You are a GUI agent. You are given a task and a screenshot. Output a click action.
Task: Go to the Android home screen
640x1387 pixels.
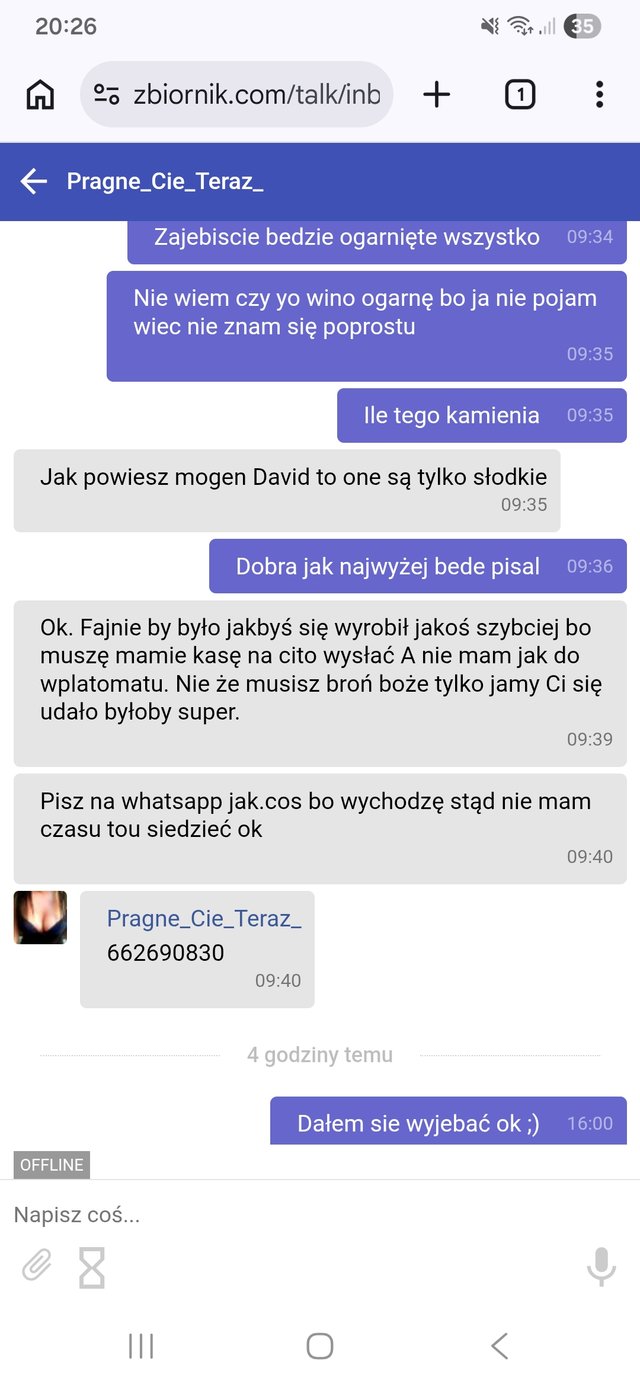point(320,1346)
